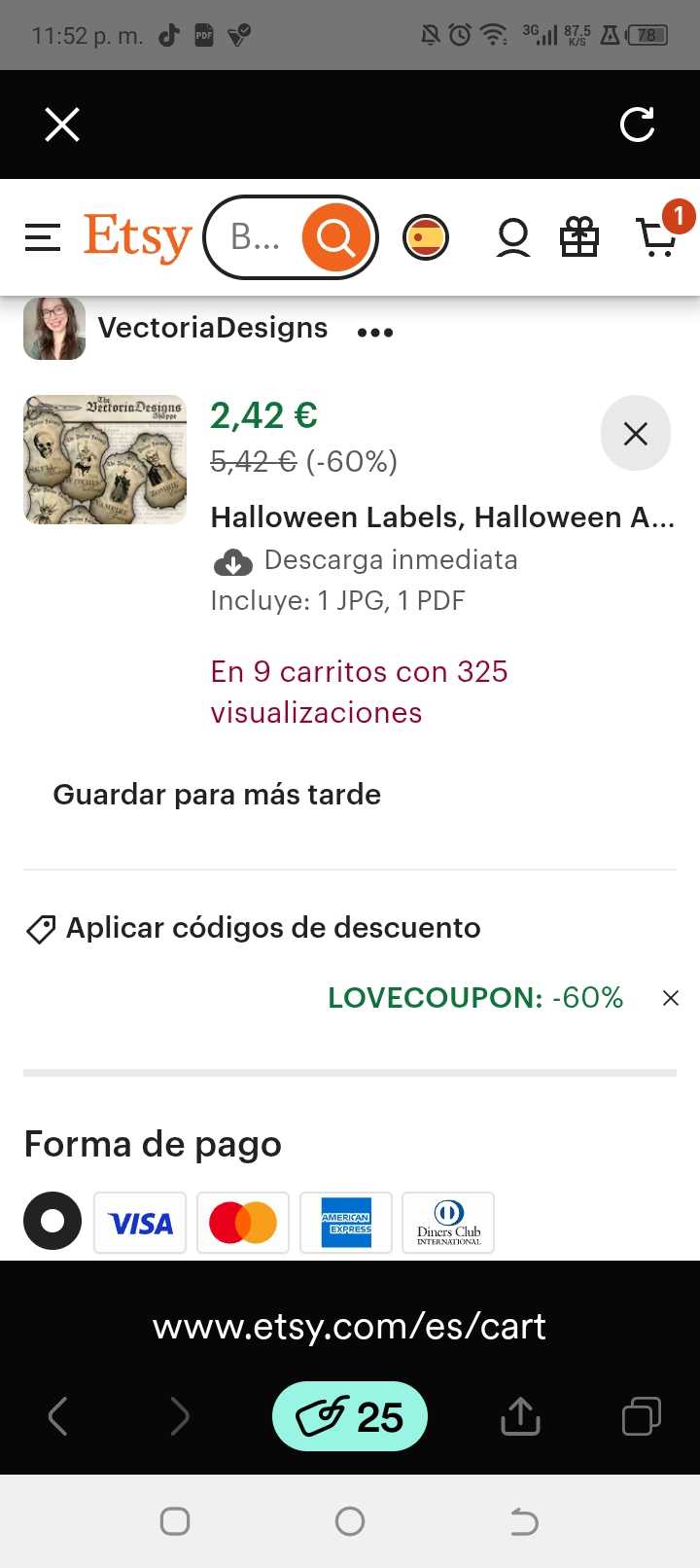The width and height of the screenshot is (700, 1568).
Task: Open the hamburger navigation menu
Action: coord(42,236)
